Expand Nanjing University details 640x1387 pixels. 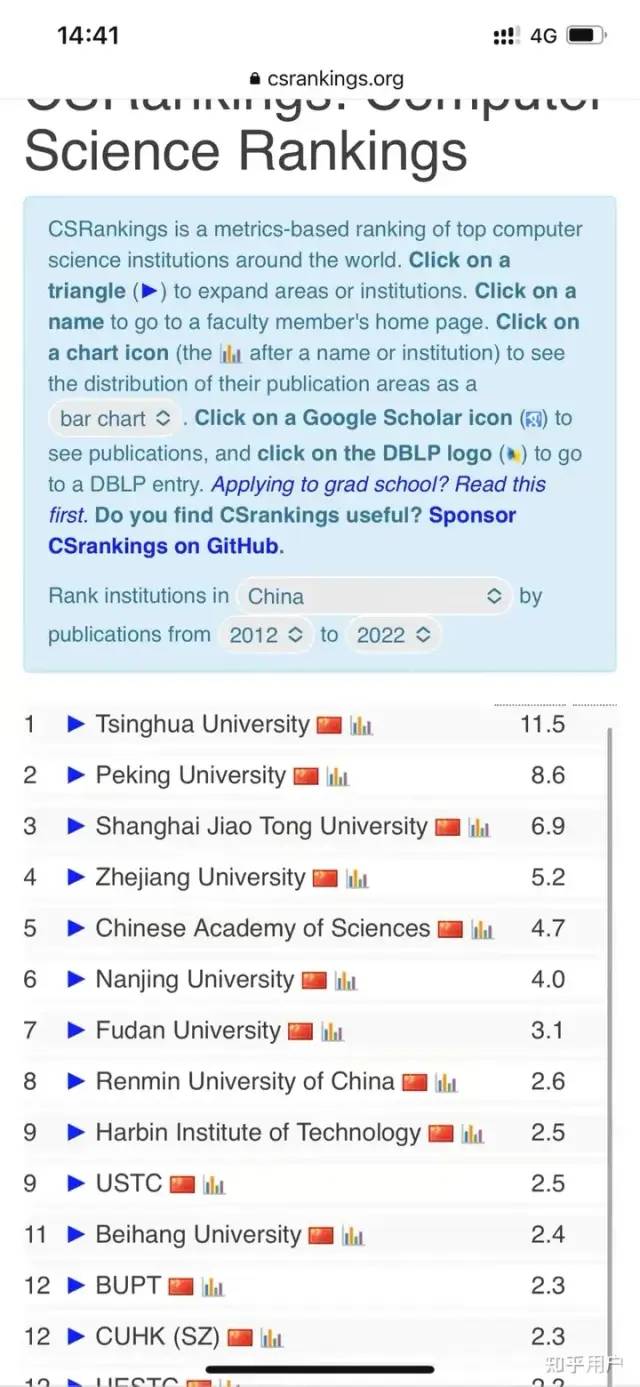pos(75,979)
